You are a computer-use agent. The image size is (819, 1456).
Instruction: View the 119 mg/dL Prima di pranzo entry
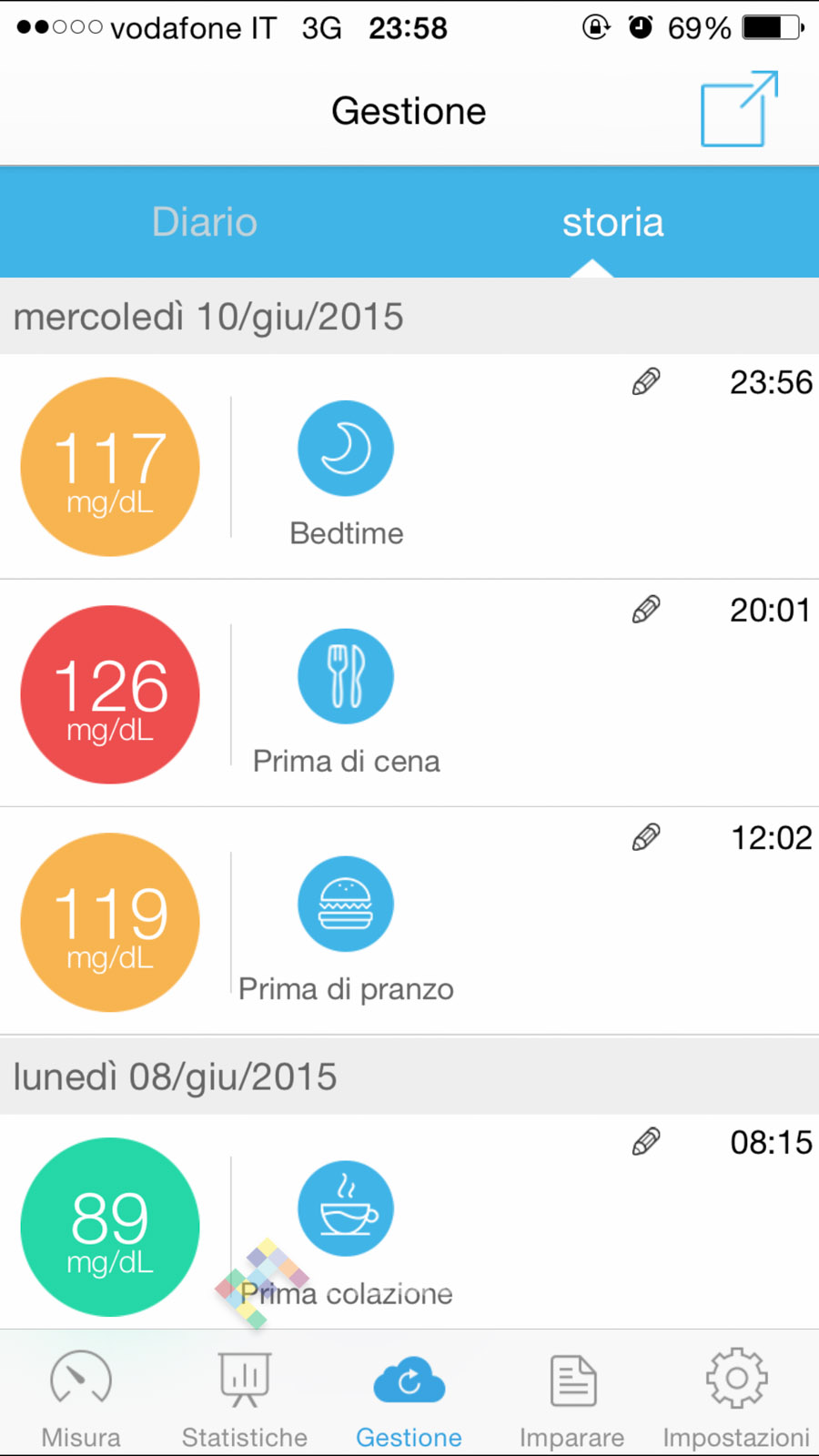tap(110, 922)
